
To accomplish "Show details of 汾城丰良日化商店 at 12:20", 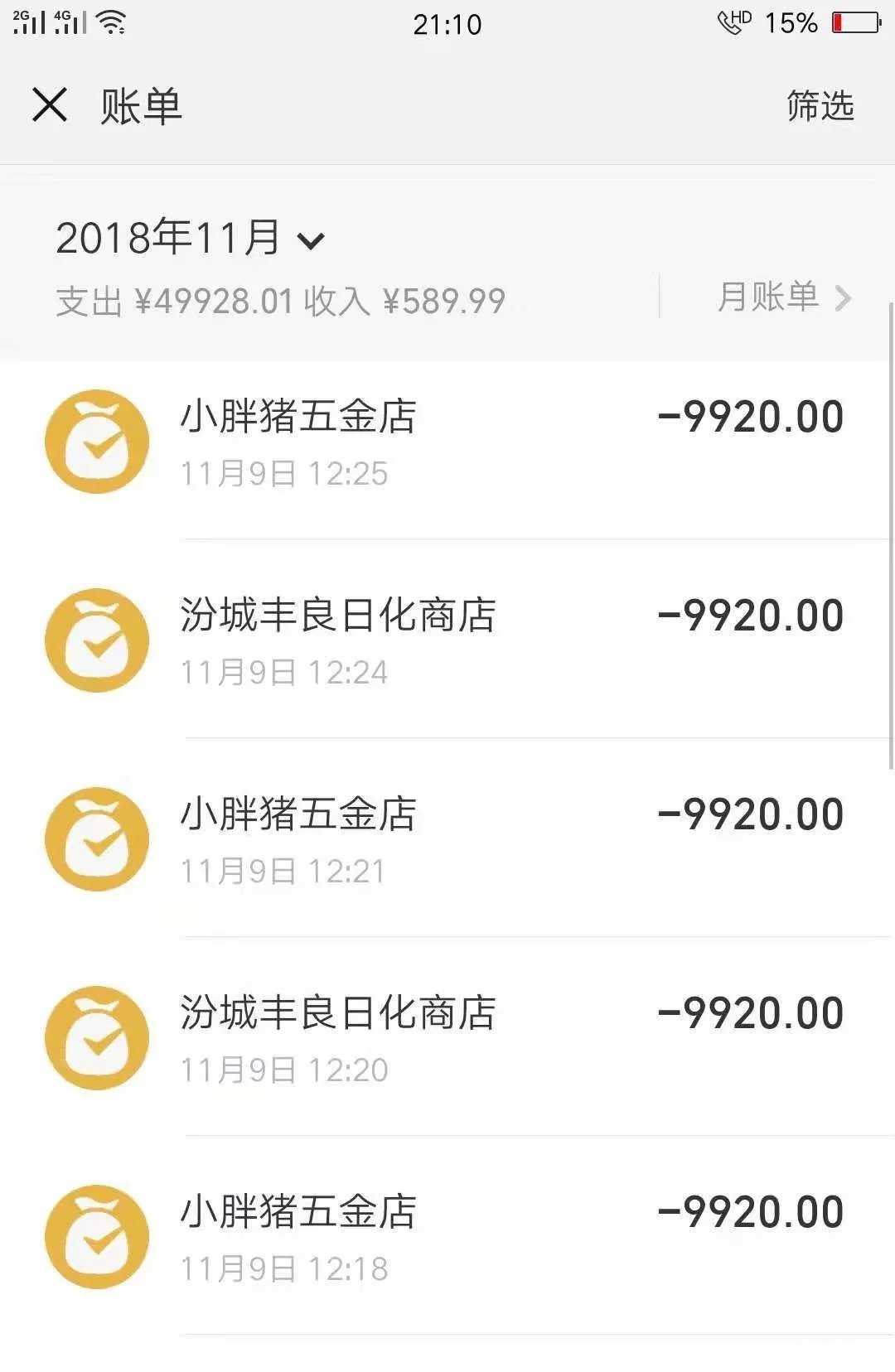I will [447, 1039].
